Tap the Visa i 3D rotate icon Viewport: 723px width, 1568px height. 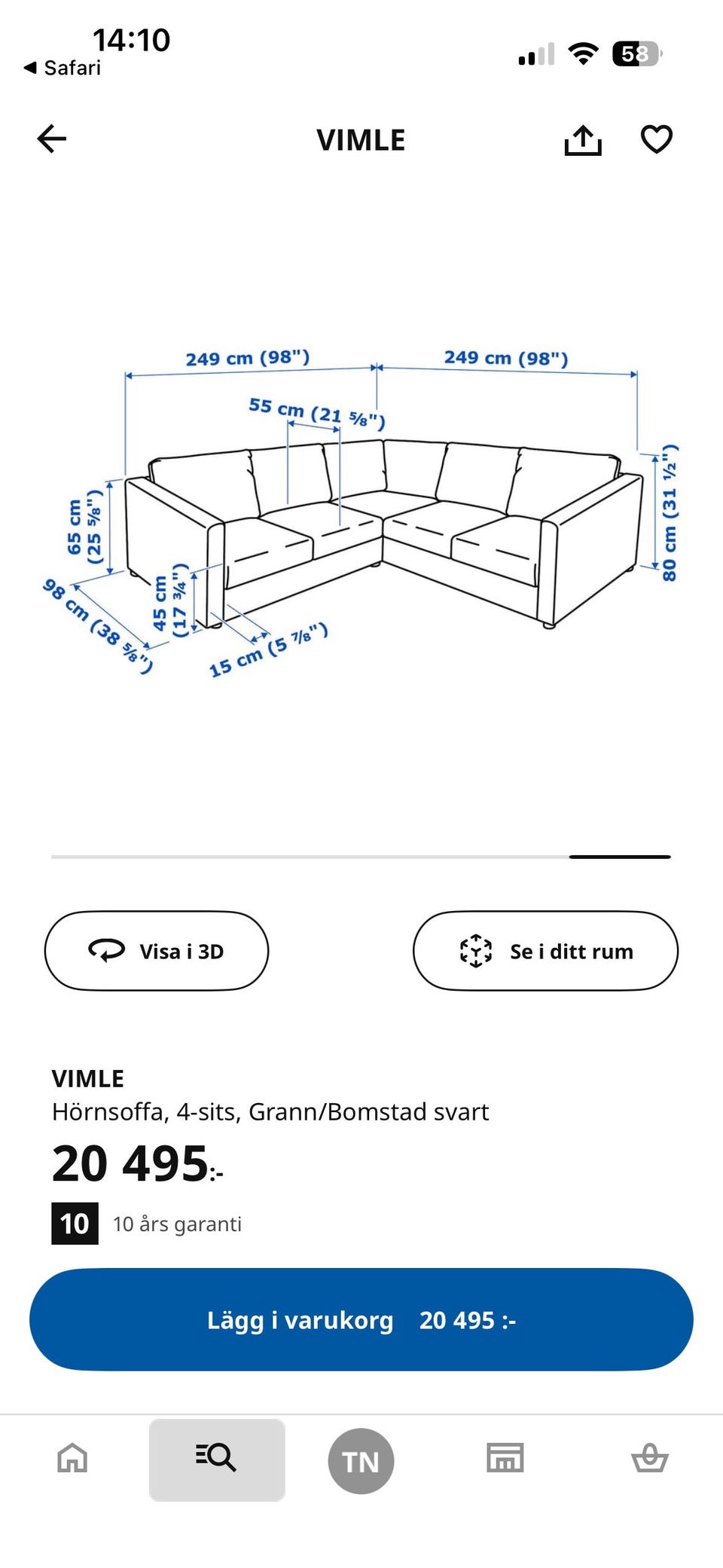coord(106,950)
